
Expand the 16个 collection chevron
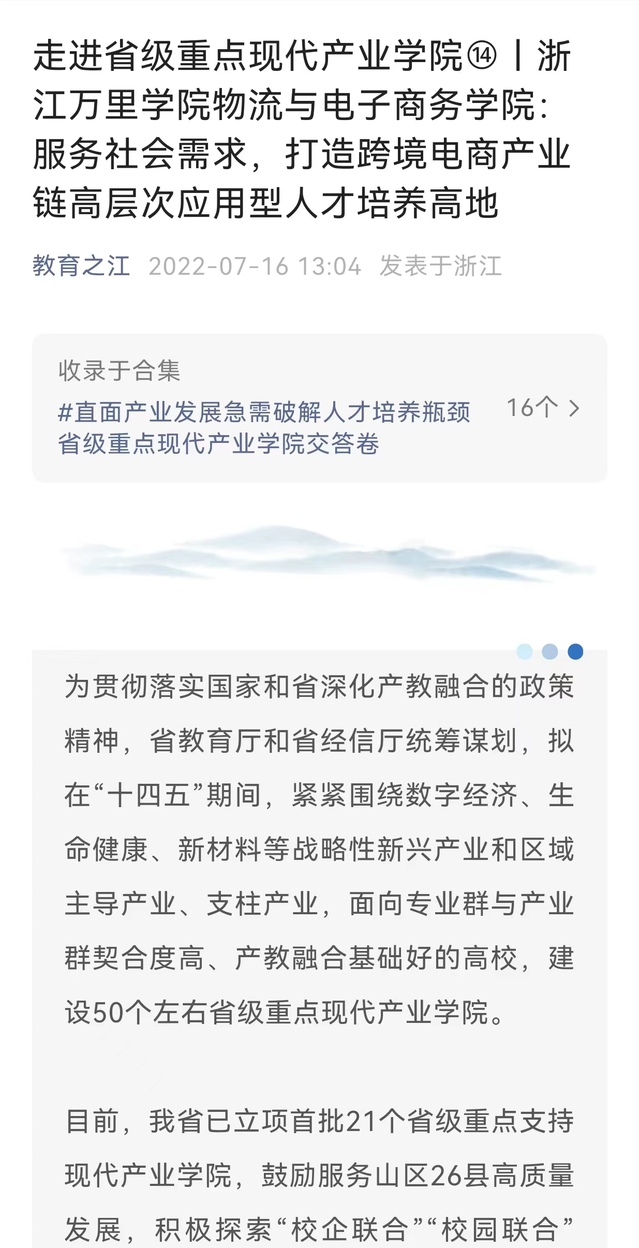click(x=573, y=408)
